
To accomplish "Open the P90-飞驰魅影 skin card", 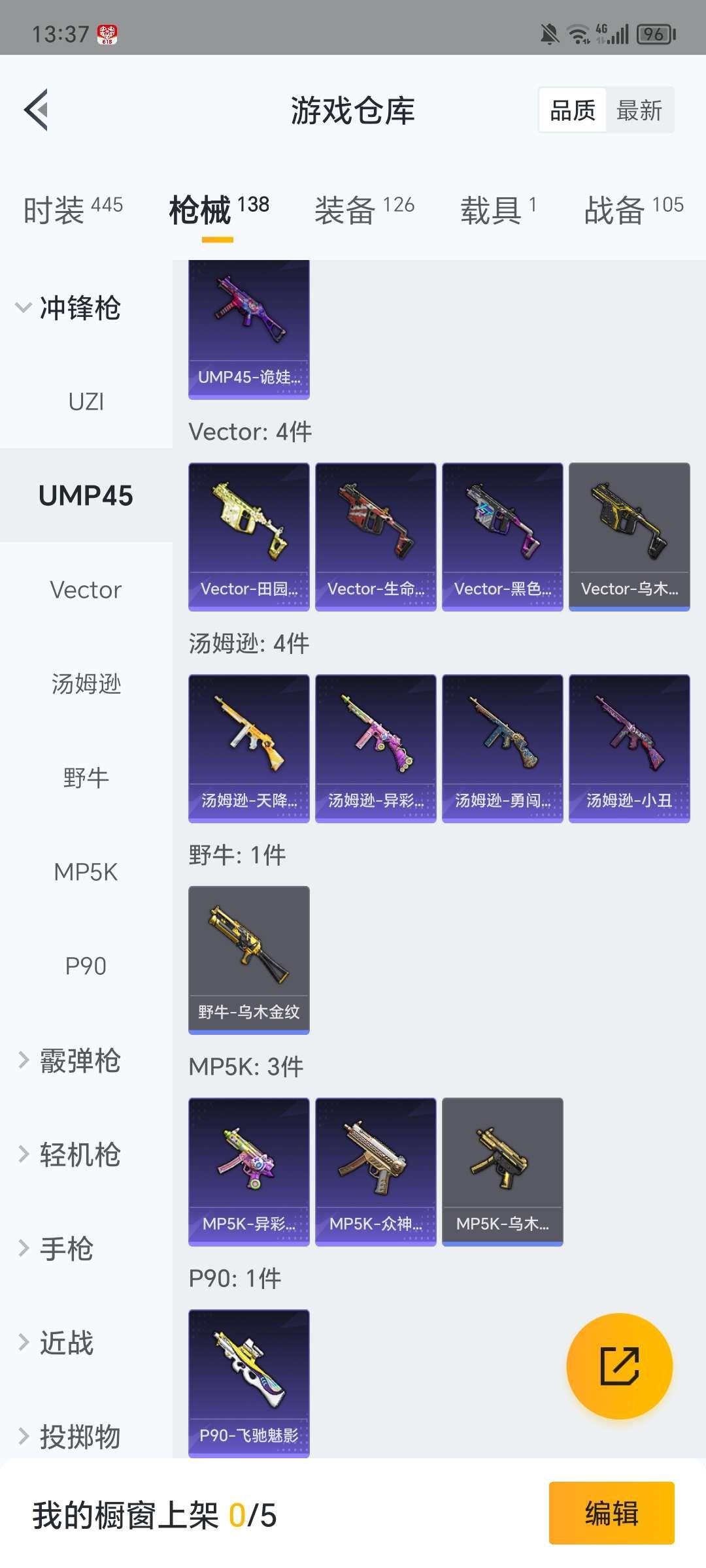I will (x=248, y=1383).
